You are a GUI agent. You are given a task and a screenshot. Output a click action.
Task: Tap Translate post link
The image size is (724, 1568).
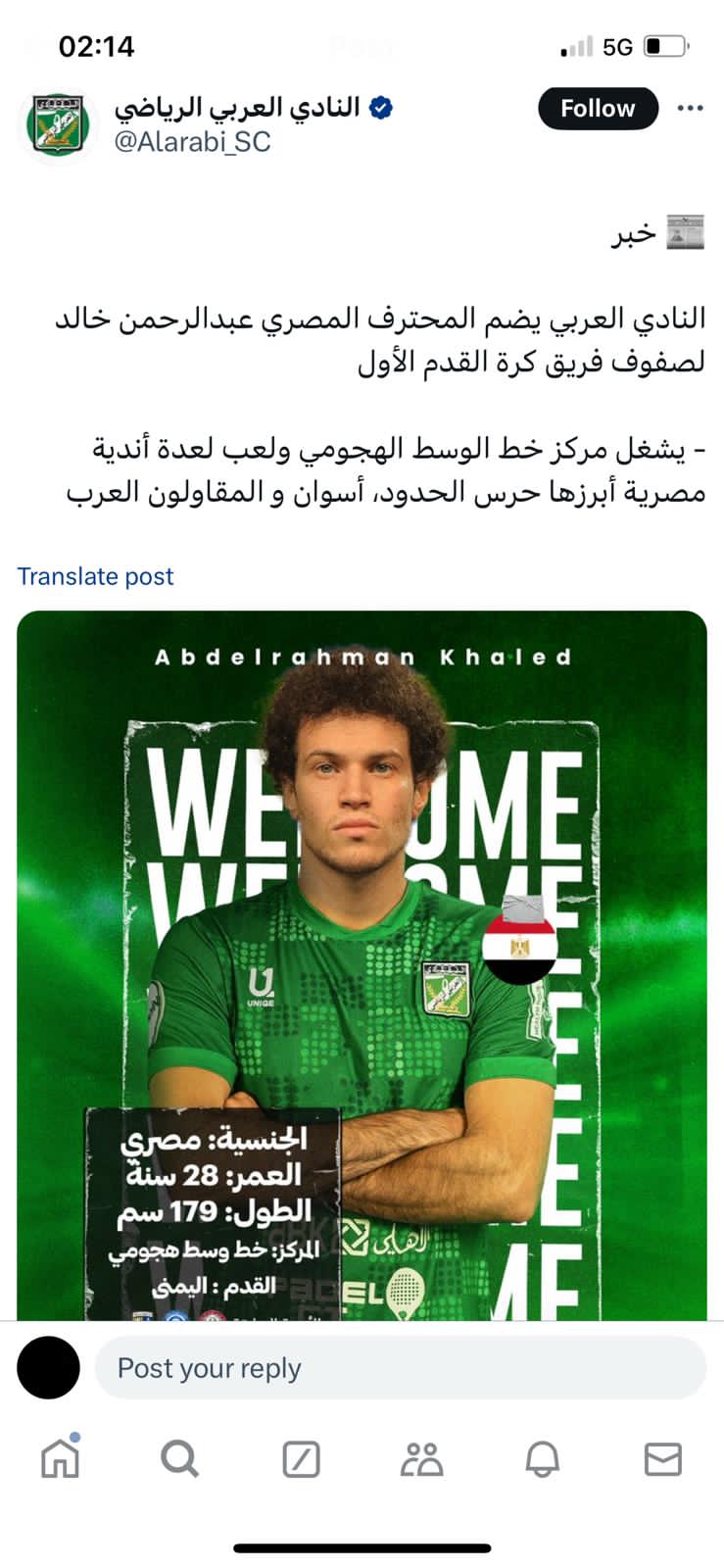[95, 576]
